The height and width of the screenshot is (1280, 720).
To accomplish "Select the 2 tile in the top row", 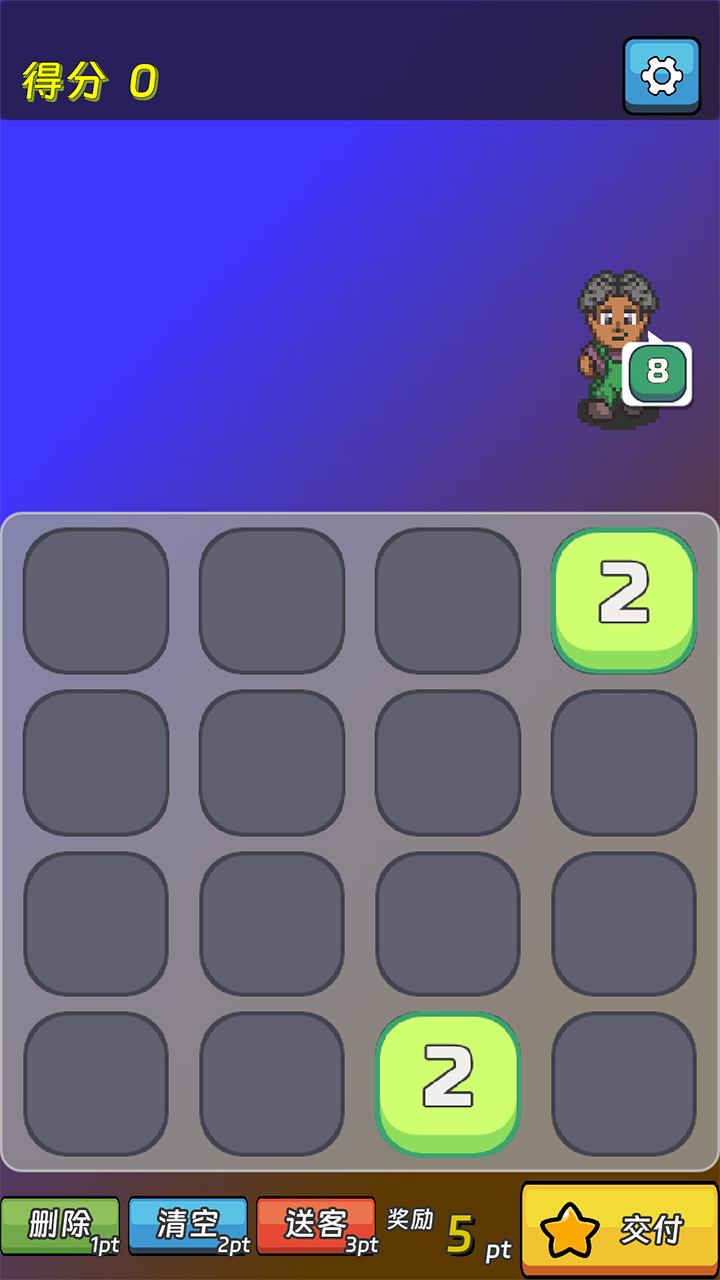I will [623, 599].
